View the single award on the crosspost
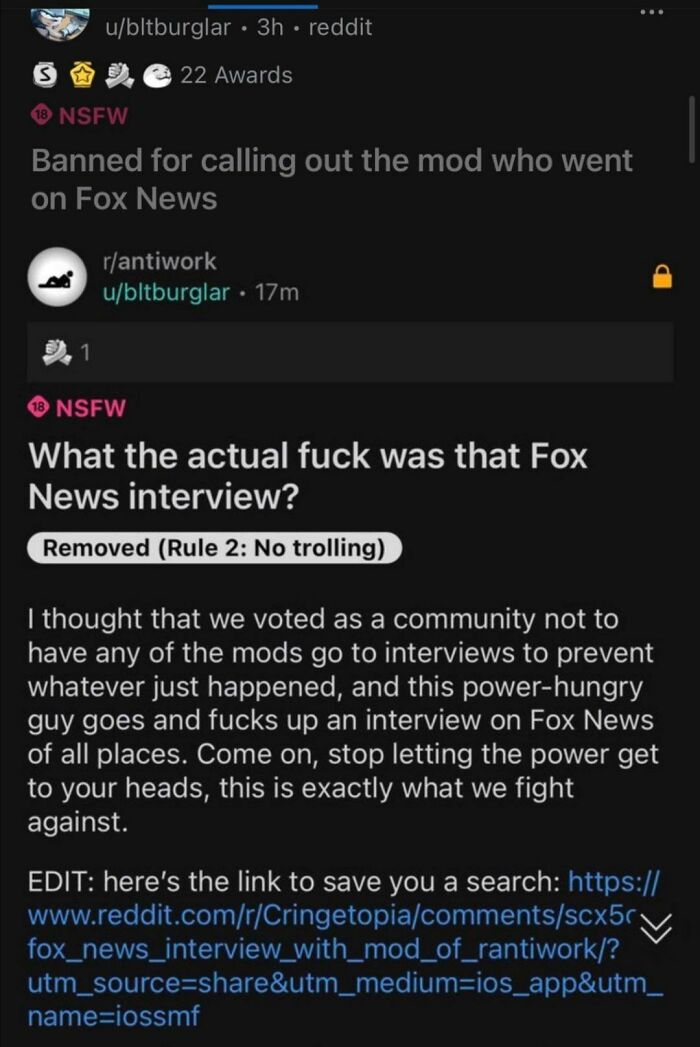700x1047 pixels. click(x=65, y=352)
